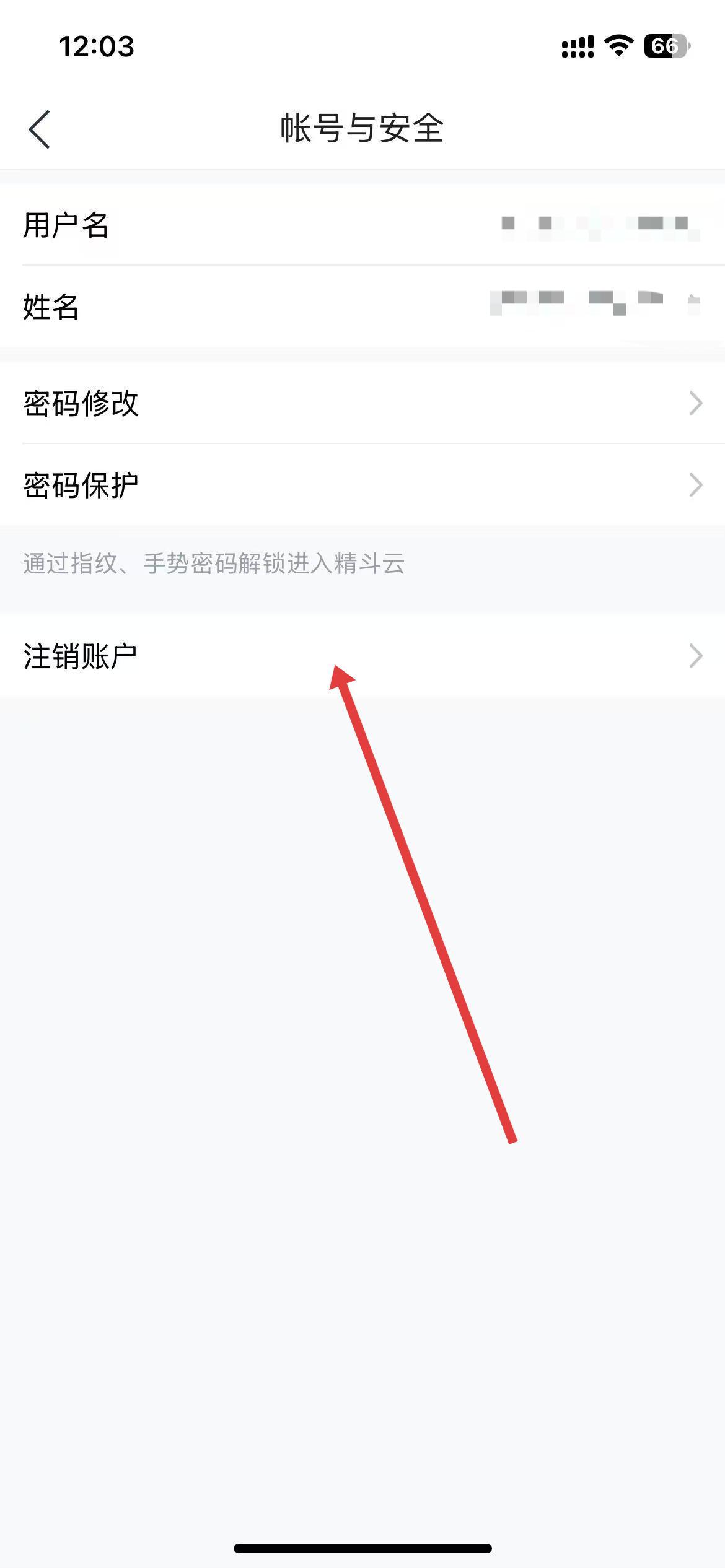Open 密码修改 settings
725x1568 pixels.
click(x=362, y=403)
